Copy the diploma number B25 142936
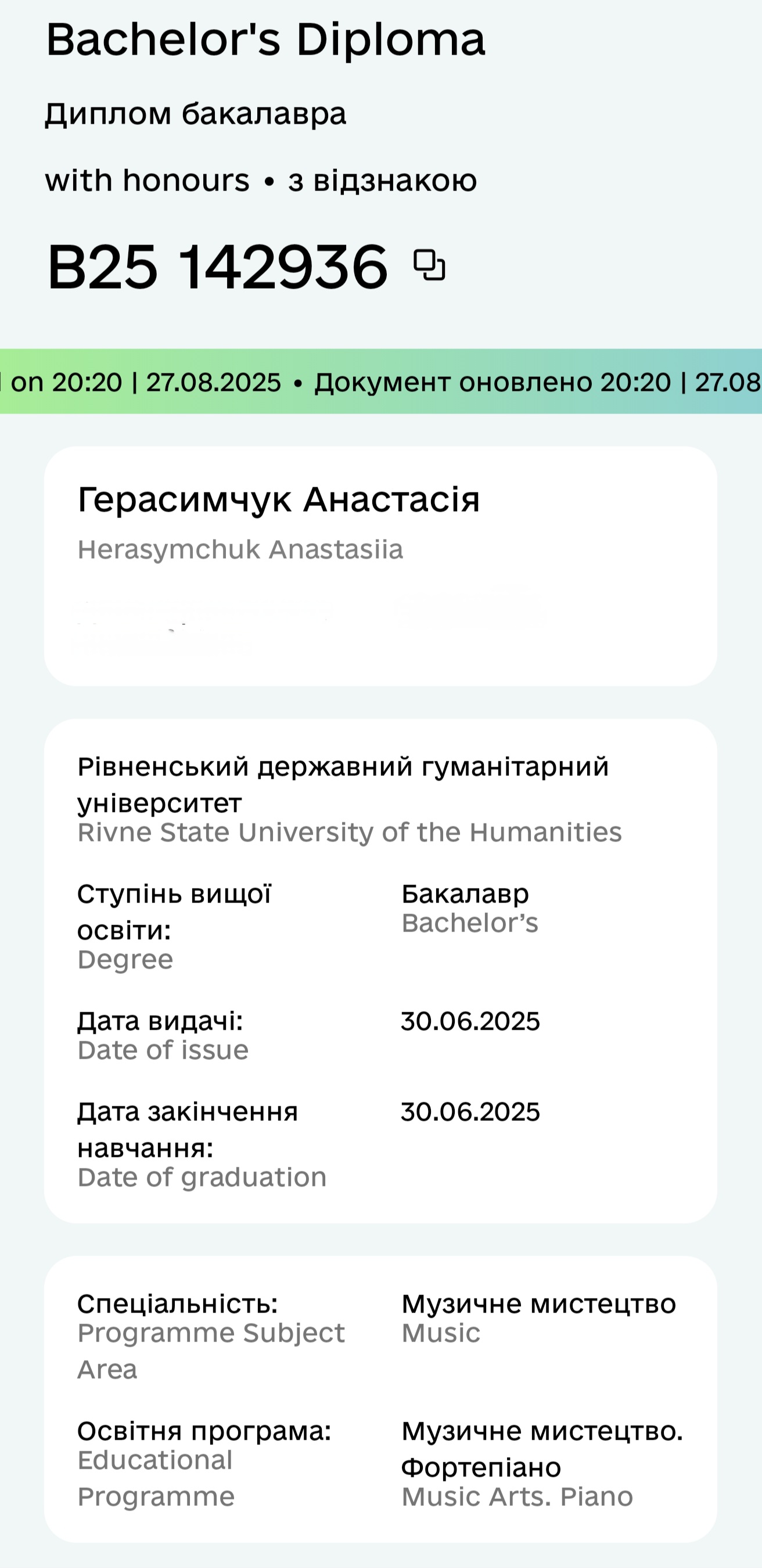 (430, 265)
